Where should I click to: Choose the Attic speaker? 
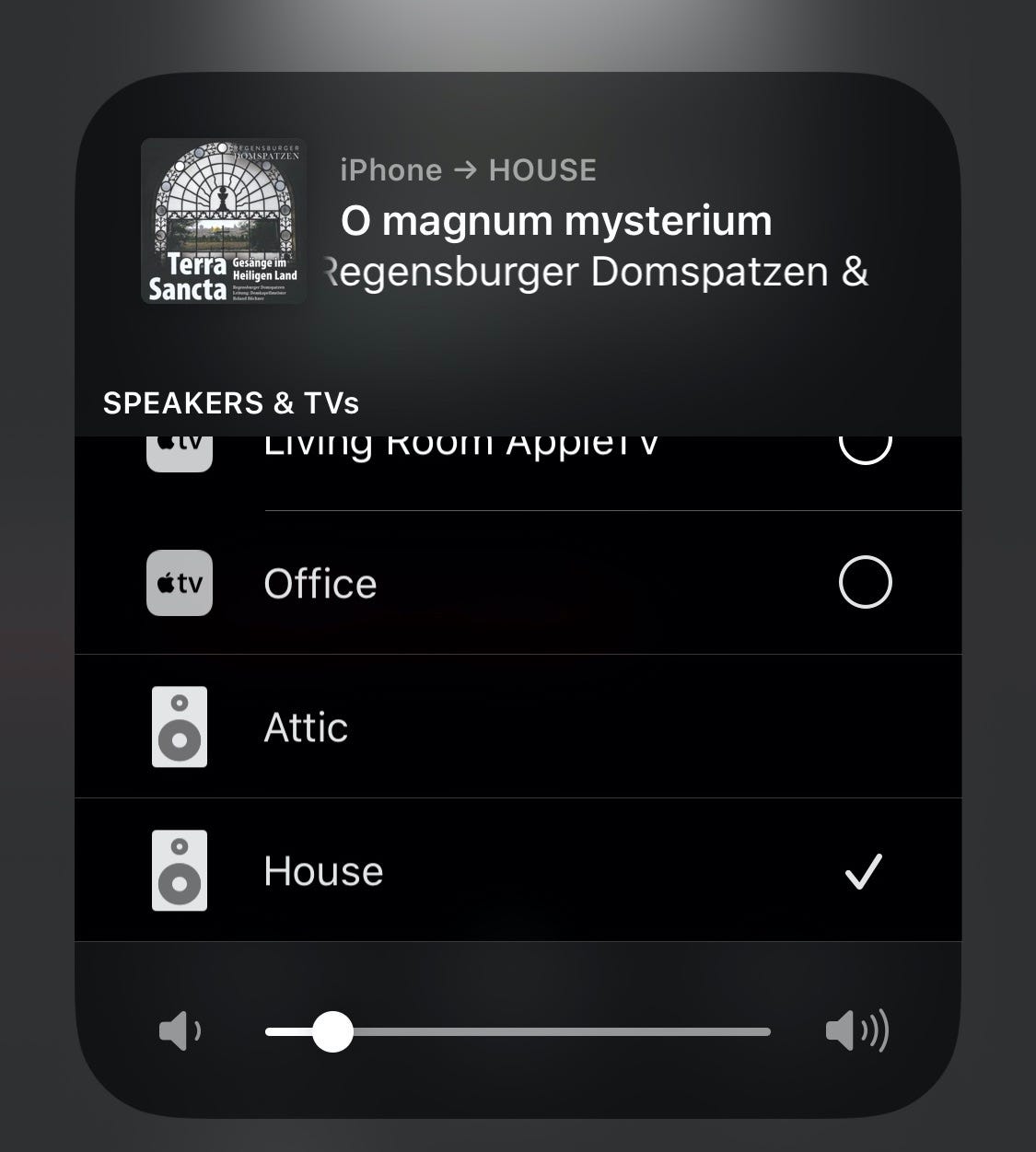[x=516, y=727]
